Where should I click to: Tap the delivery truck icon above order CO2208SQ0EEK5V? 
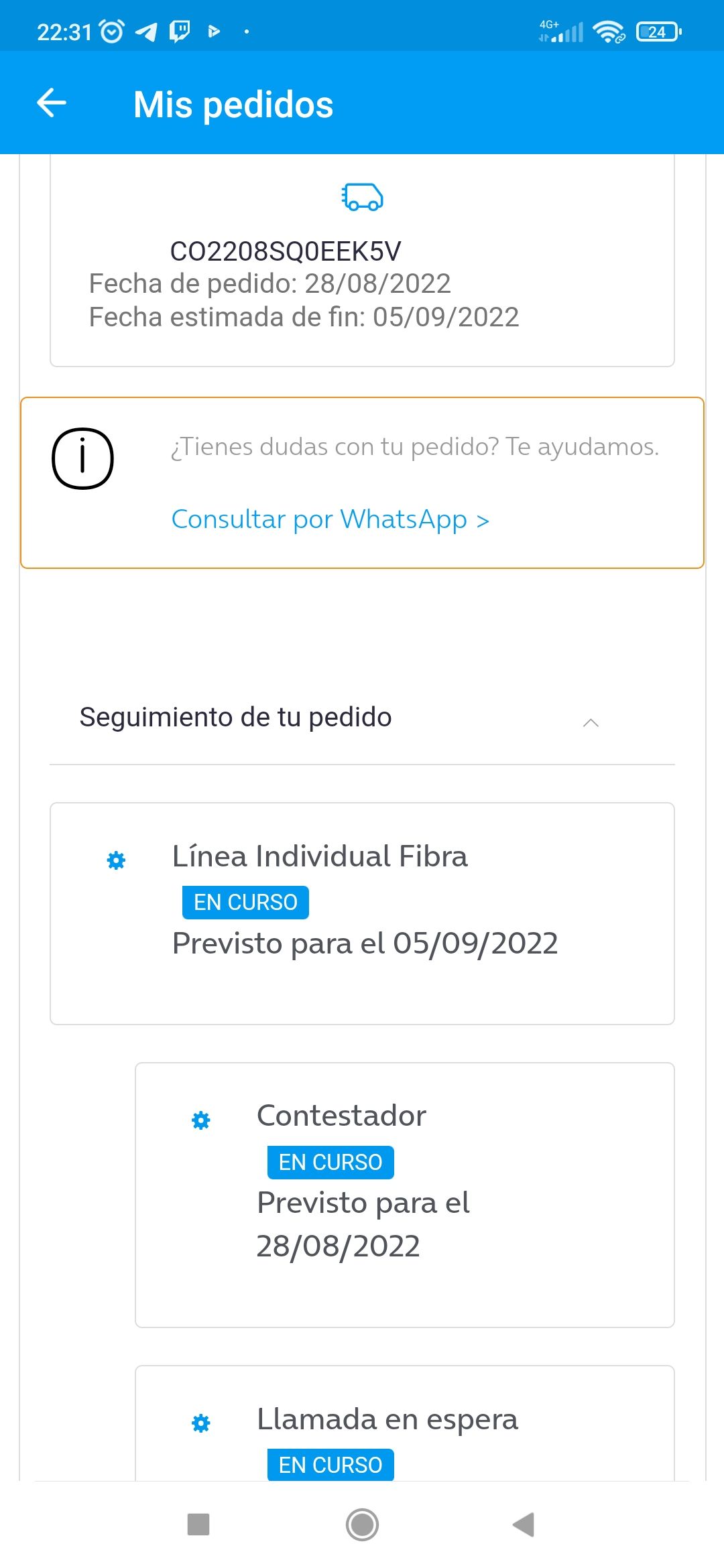click(361, 198)
